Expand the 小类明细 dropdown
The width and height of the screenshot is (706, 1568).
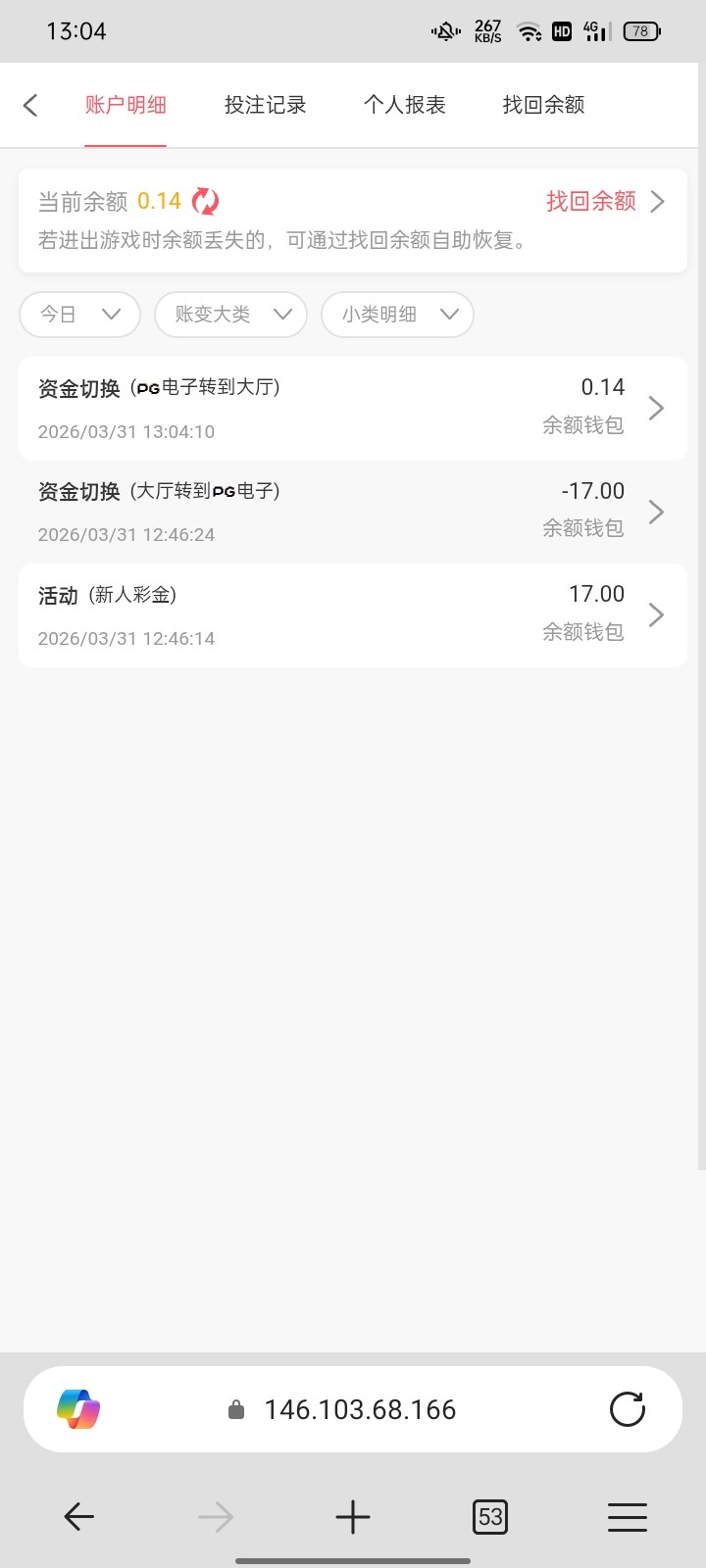[397, 315]
